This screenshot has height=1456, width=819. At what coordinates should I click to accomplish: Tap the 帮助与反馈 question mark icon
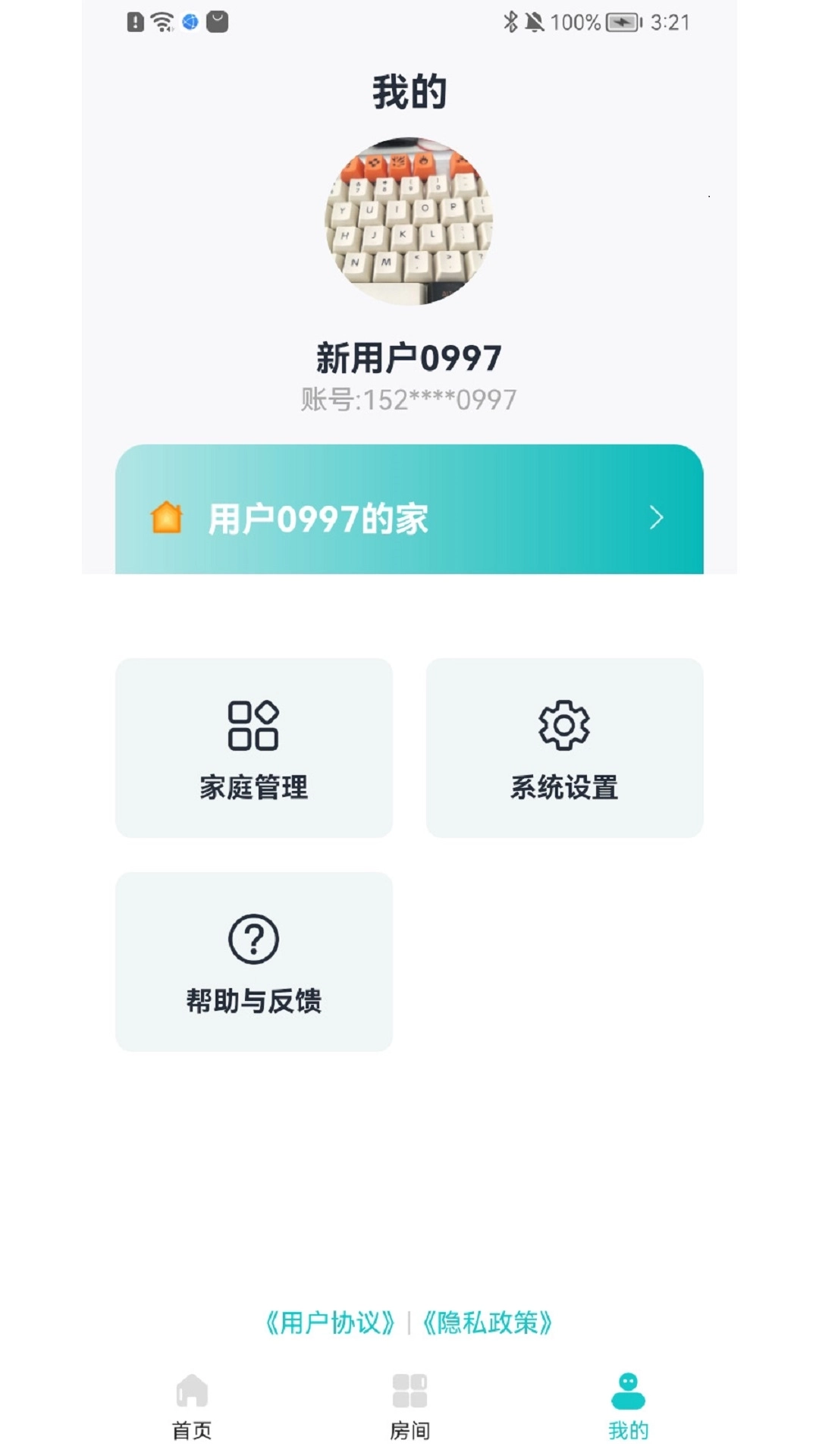coord(253,938)
